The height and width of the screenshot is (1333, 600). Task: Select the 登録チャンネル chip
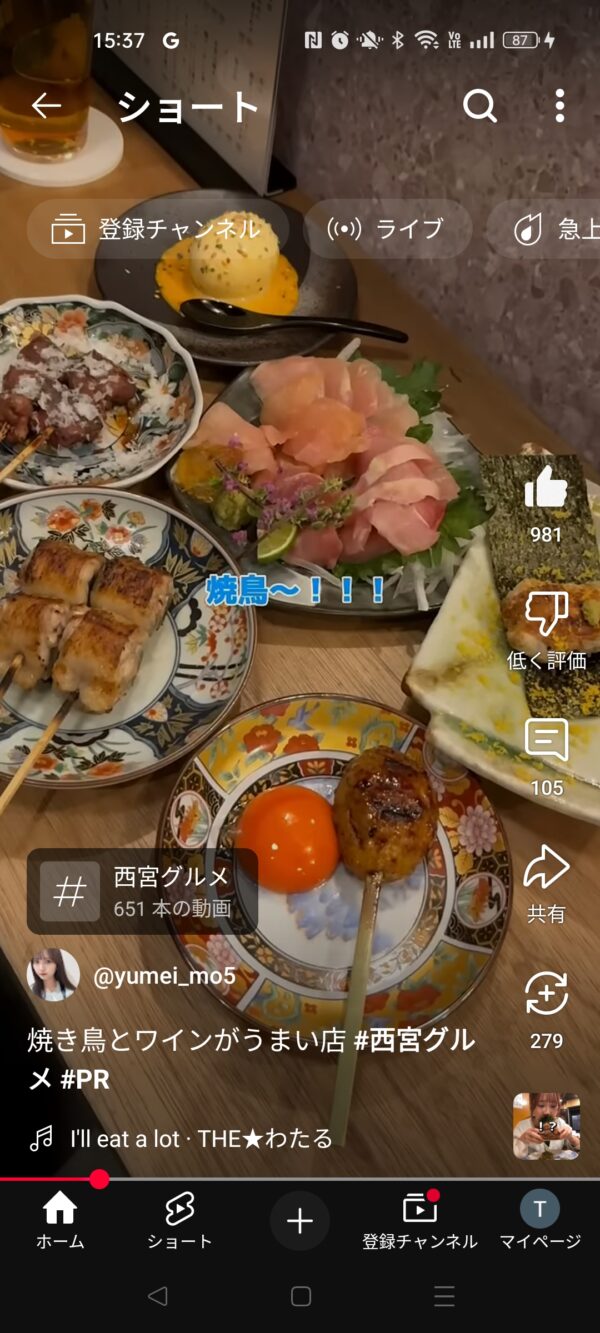(157, 229)
